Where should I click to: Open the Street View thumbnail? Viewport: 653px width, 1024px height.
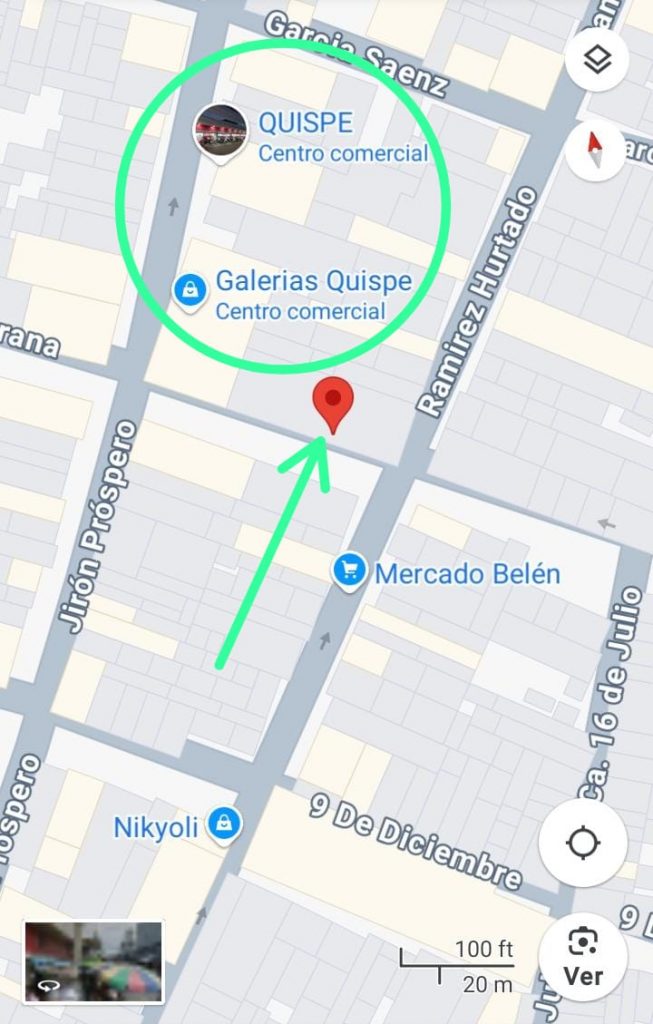pos(94,962)
